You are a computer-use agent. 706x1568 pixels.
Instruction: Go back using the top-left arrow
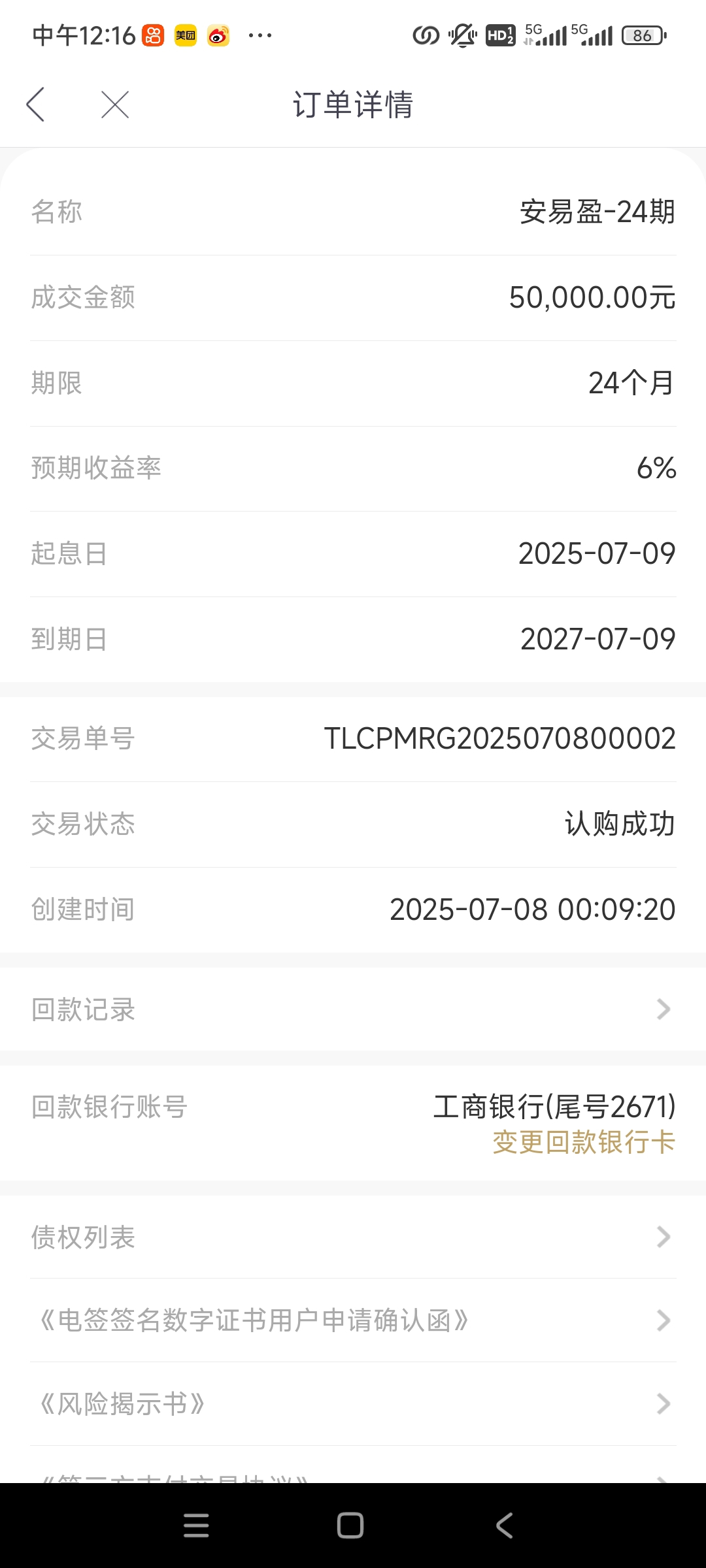coord(36,105)
